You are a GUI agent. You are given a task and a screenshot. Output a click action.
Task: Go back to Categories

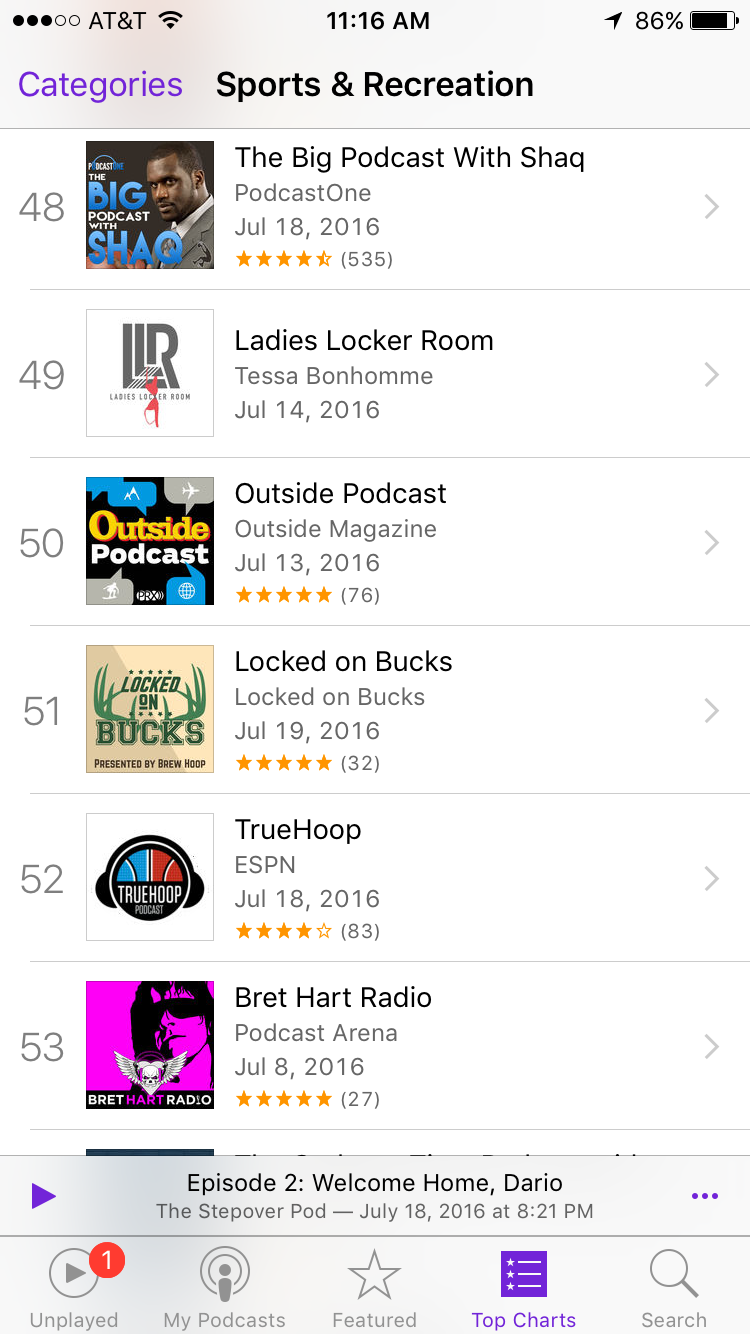(100, 85)
